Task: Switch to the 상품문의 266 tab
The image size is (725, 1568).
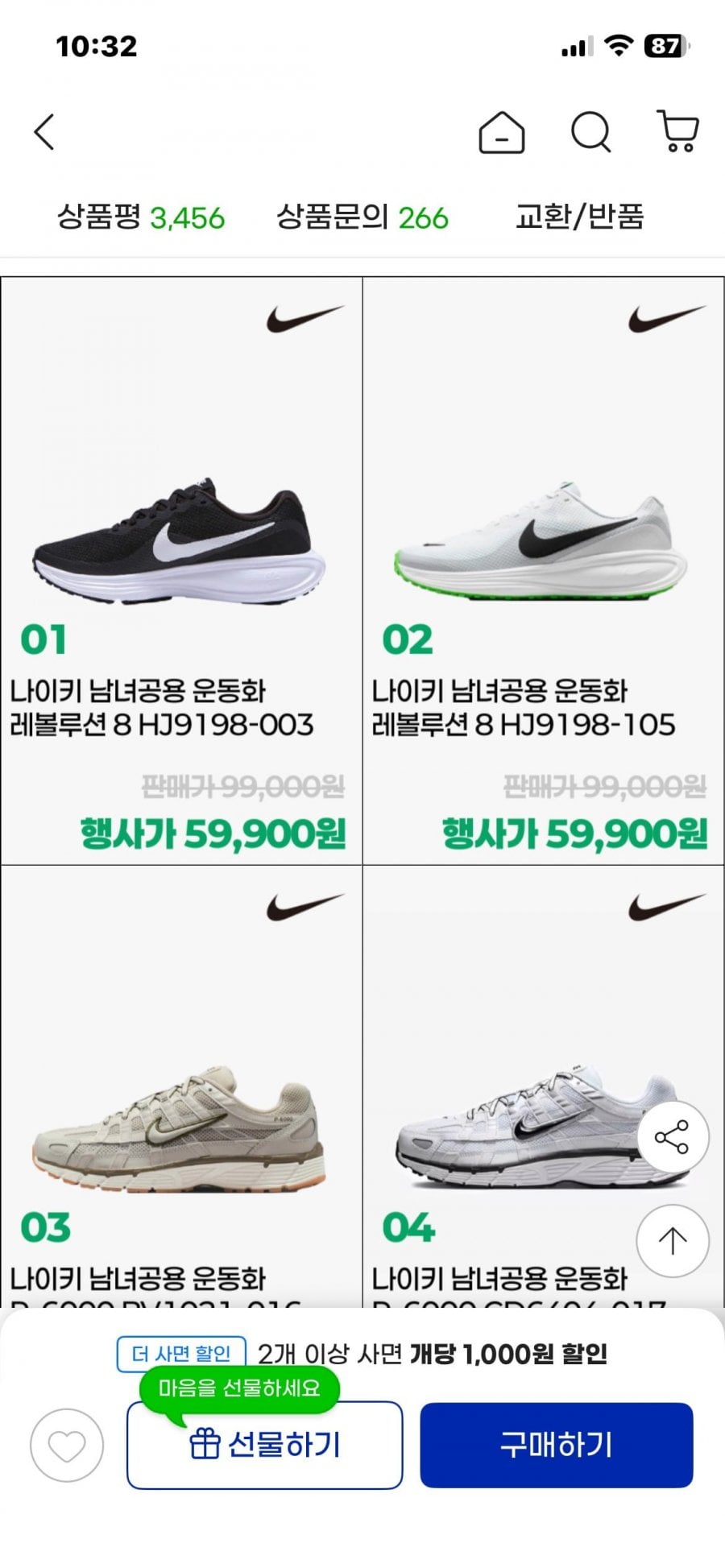Action: click(x=362, y=217)
